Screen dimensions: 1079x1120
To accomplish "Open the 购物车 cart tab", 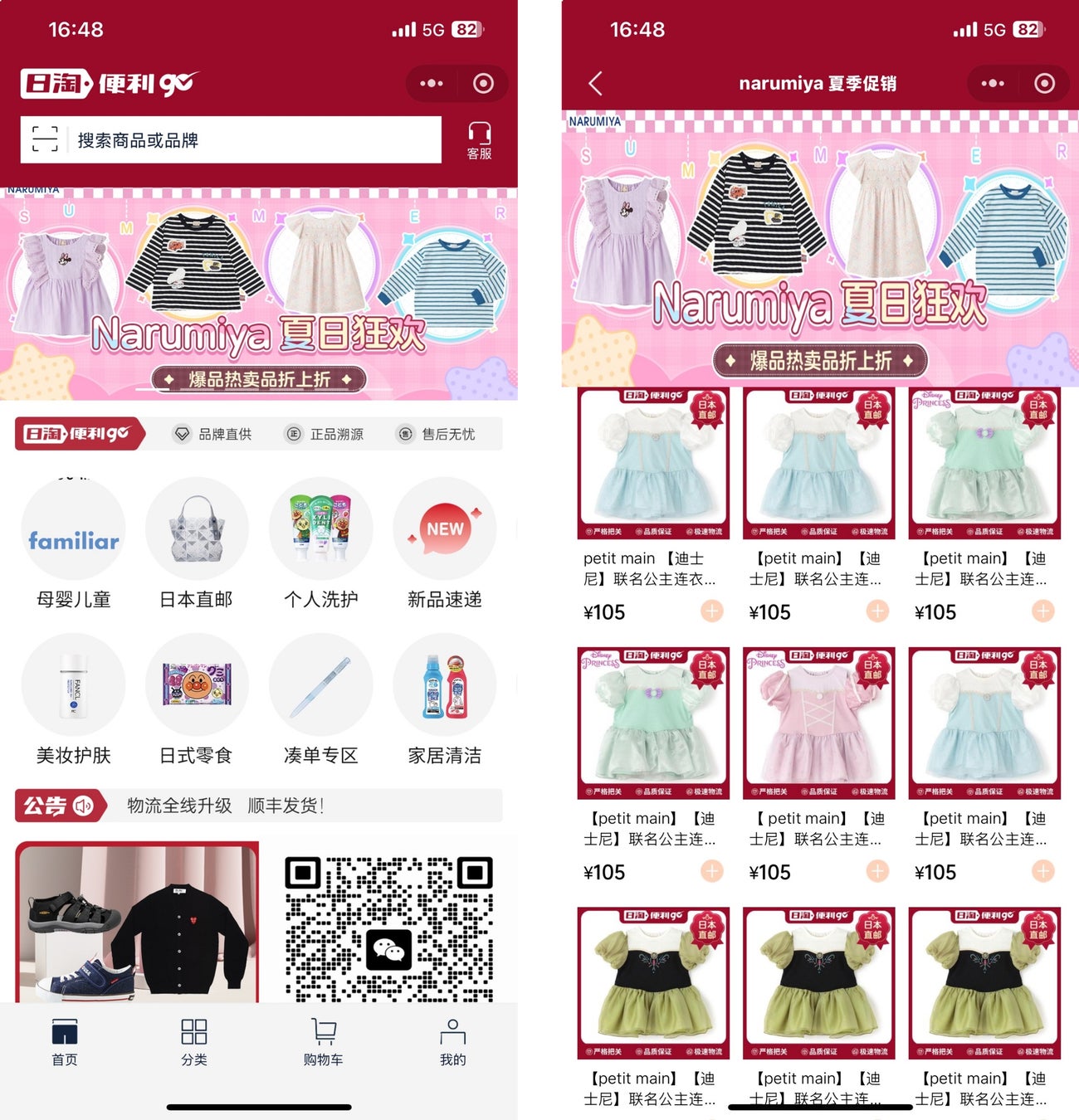I will [x=323, y=1042].
